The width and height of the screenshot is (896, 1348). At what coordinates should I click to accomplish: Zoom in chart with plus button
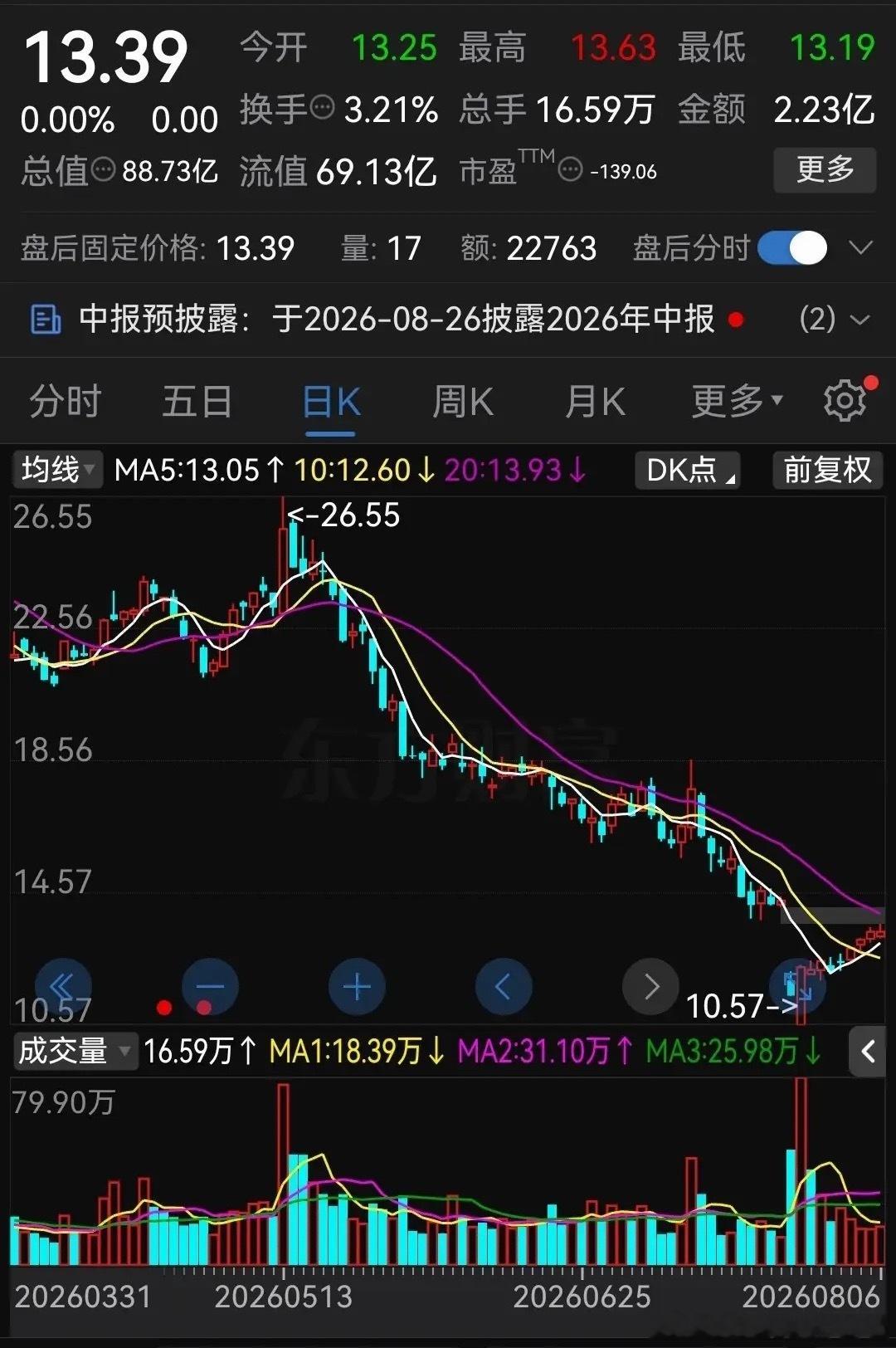[x=357, y=987]
